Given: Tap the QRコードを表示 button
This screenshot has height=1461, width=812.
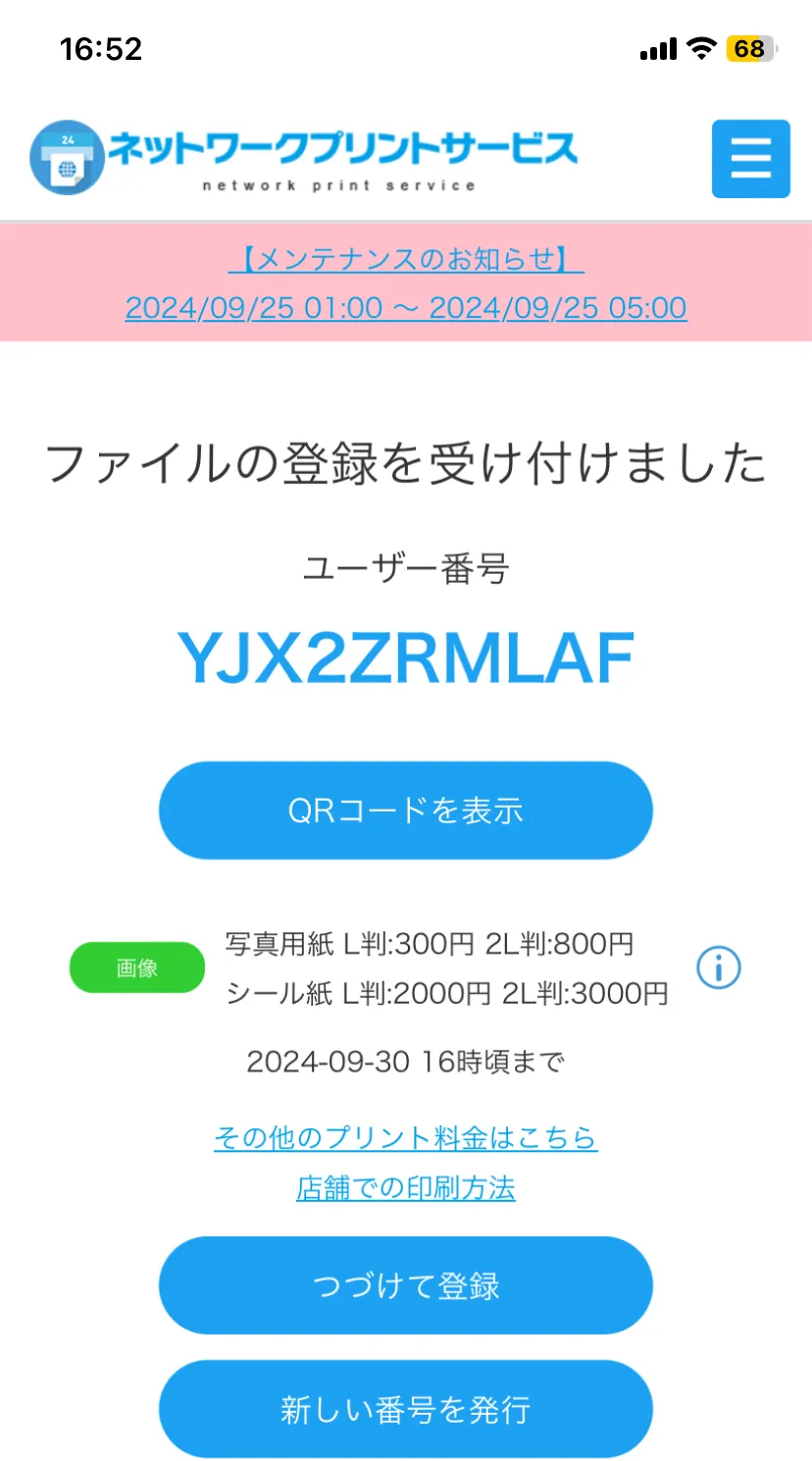Looking at the screenshot, I should pos(406,810).
